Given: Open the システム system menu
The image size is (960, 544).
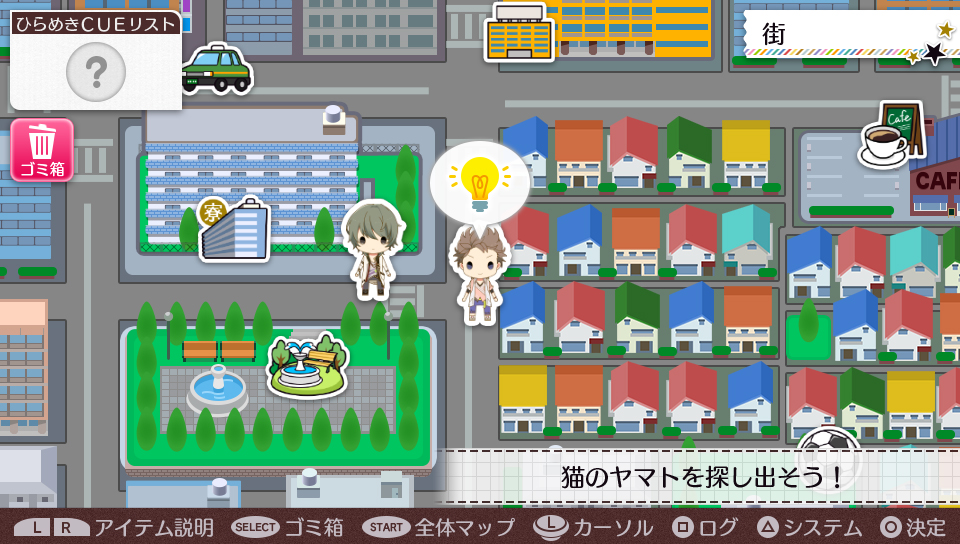Looking at the screenshot, I should click(x=810, y=527).
